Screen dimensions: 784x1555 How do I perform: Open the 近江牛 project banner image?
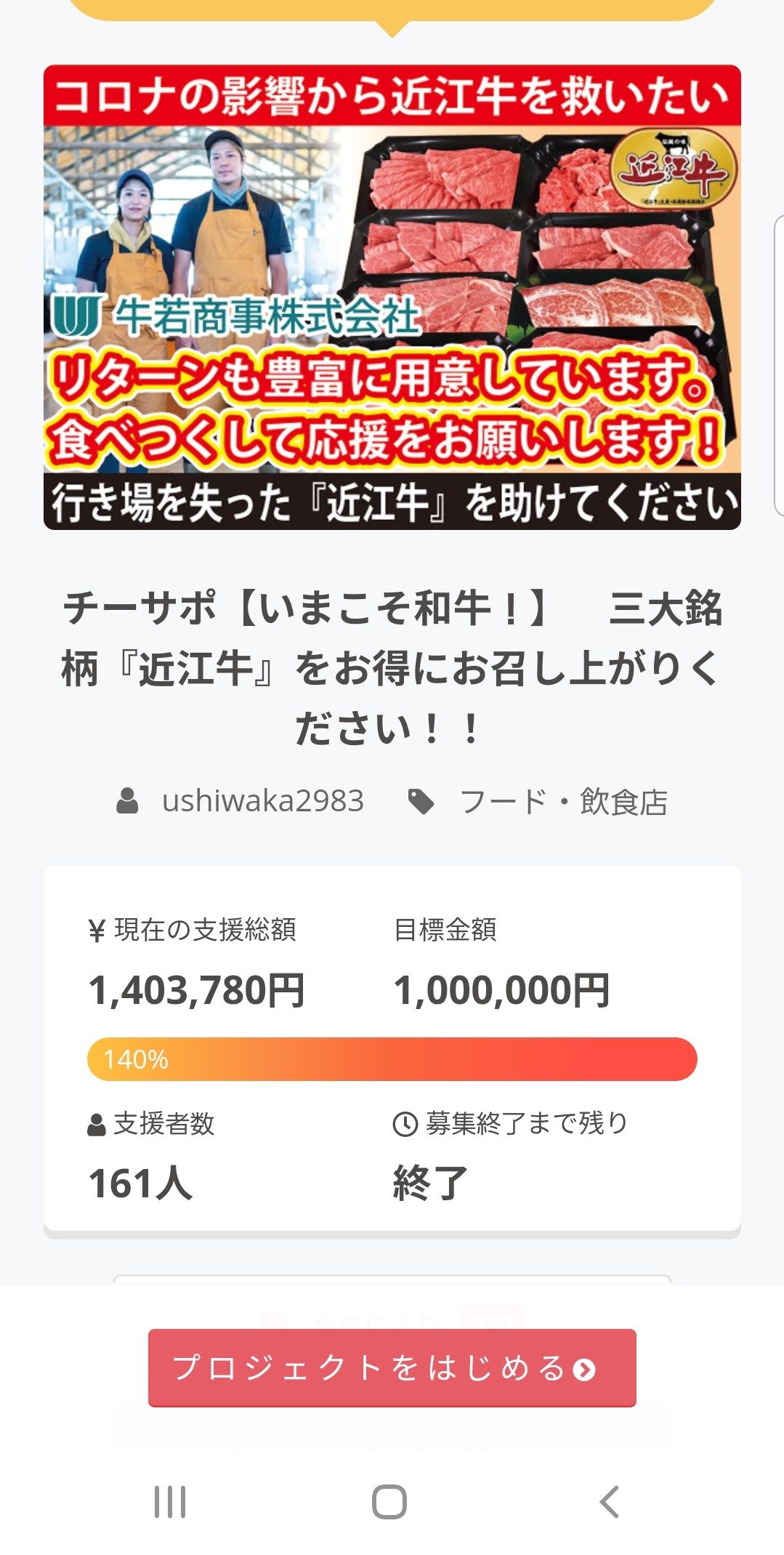(x=392, y=297)
